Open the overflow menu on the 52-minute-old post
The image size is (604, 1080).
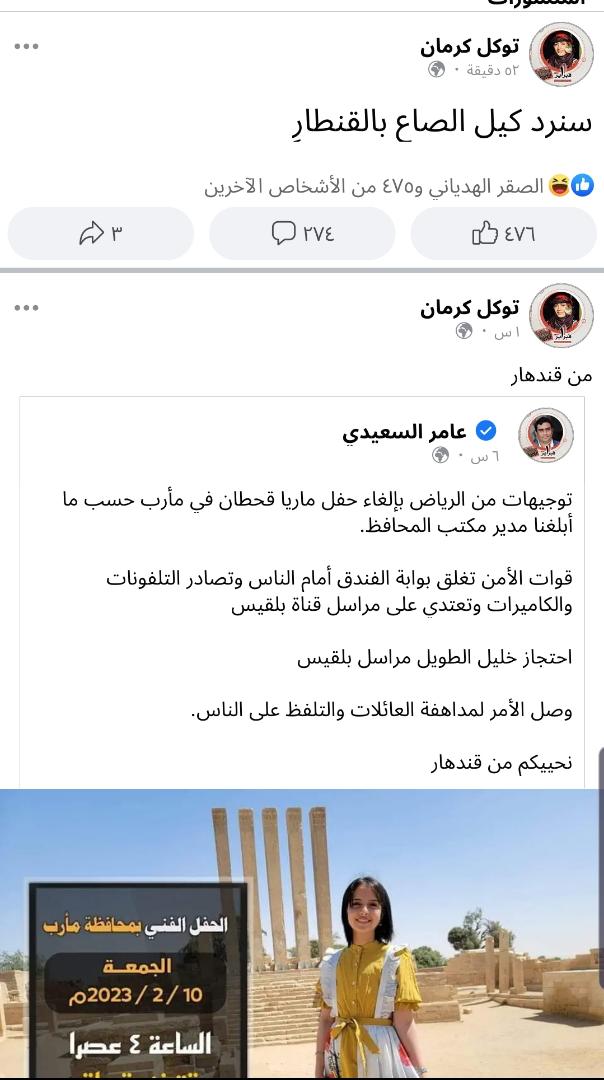point(27,47)
